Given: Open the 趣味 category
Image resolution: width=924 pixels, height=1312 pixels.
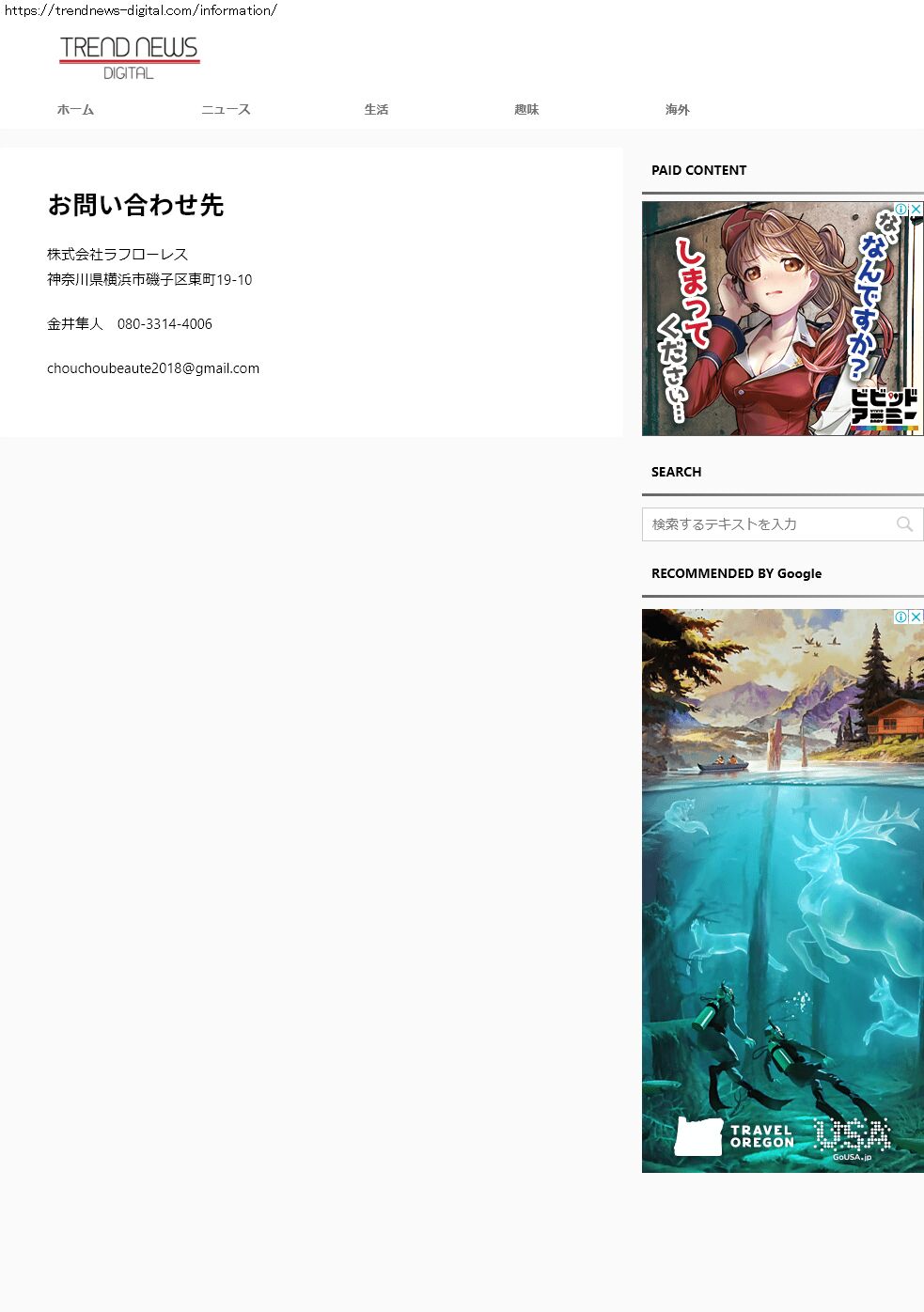Looking at the screenshot, I should pyautogui.click(x=526, y=110).
